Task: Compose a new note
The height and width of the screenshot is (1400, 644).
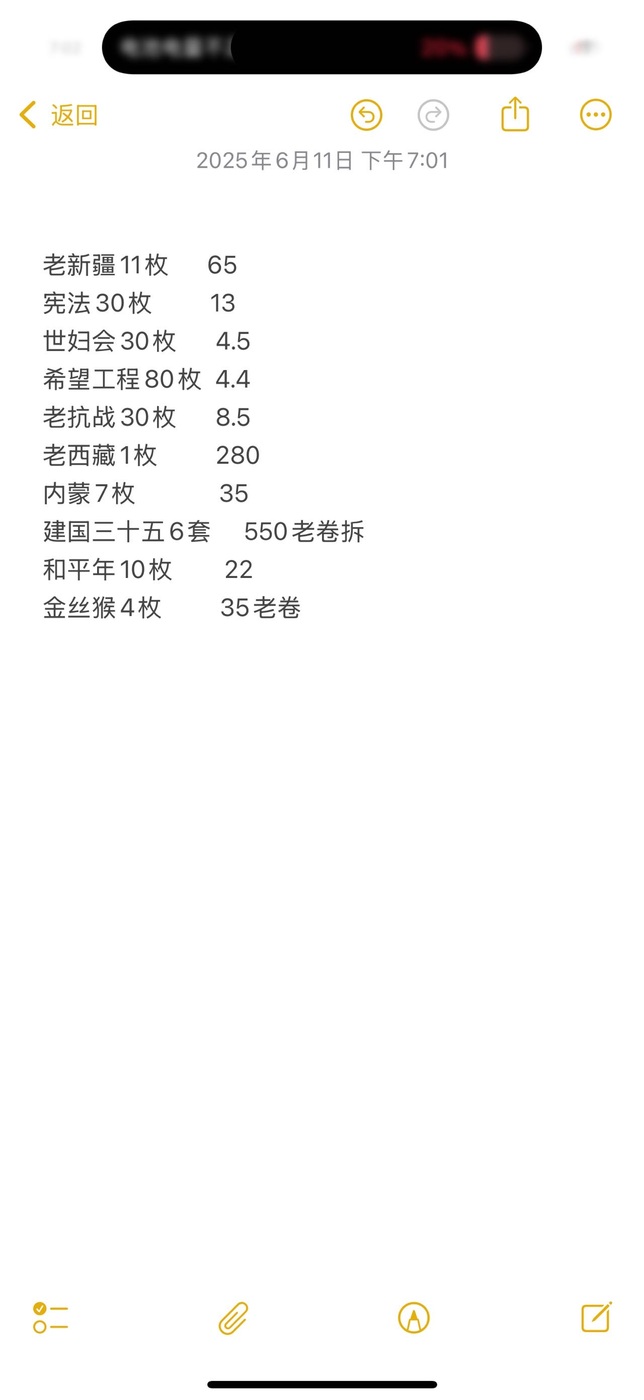Action: pyautogui.click(x=596, y=1317)
